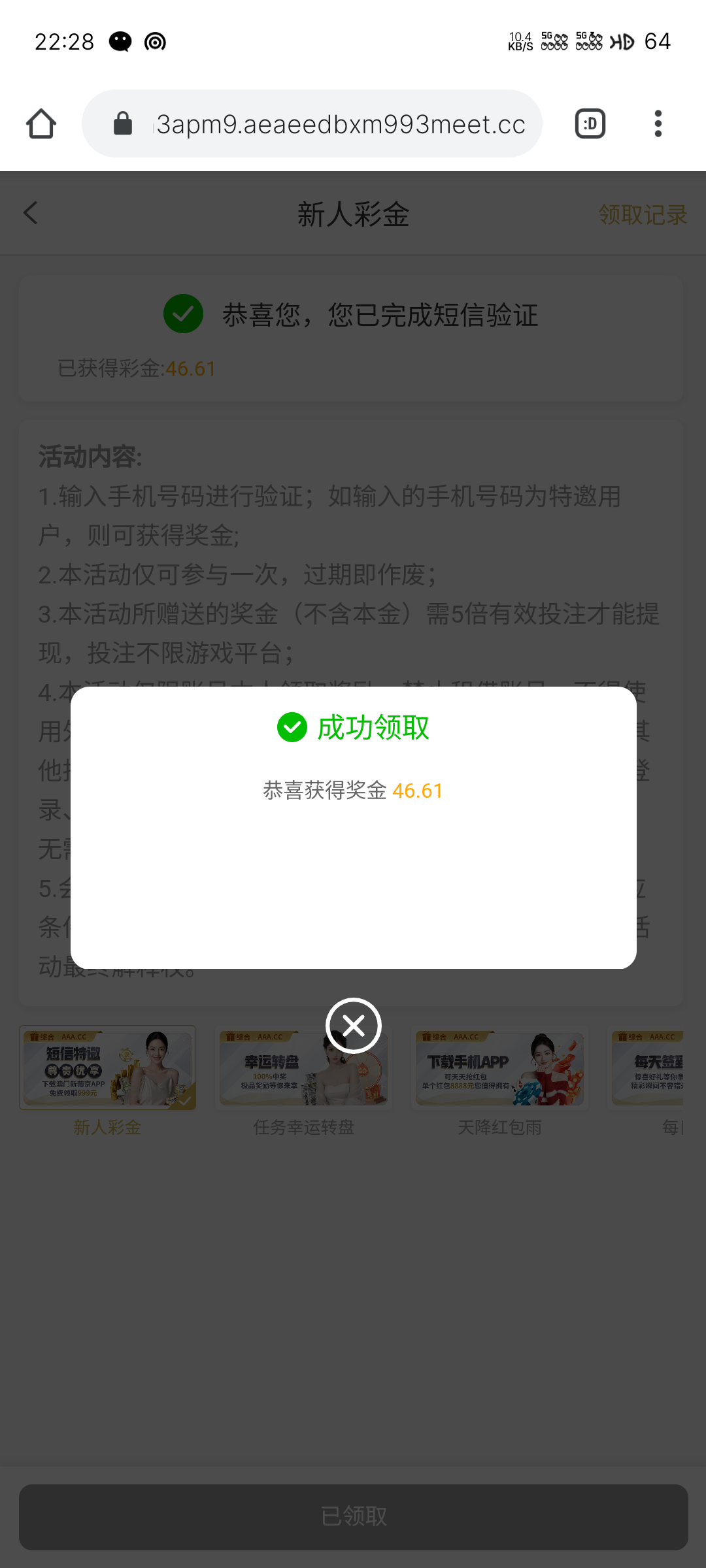This screenshot has height=1568, width=706.
Task: Go back from 新人彩金 page
Action: click(x=31, y=213)
